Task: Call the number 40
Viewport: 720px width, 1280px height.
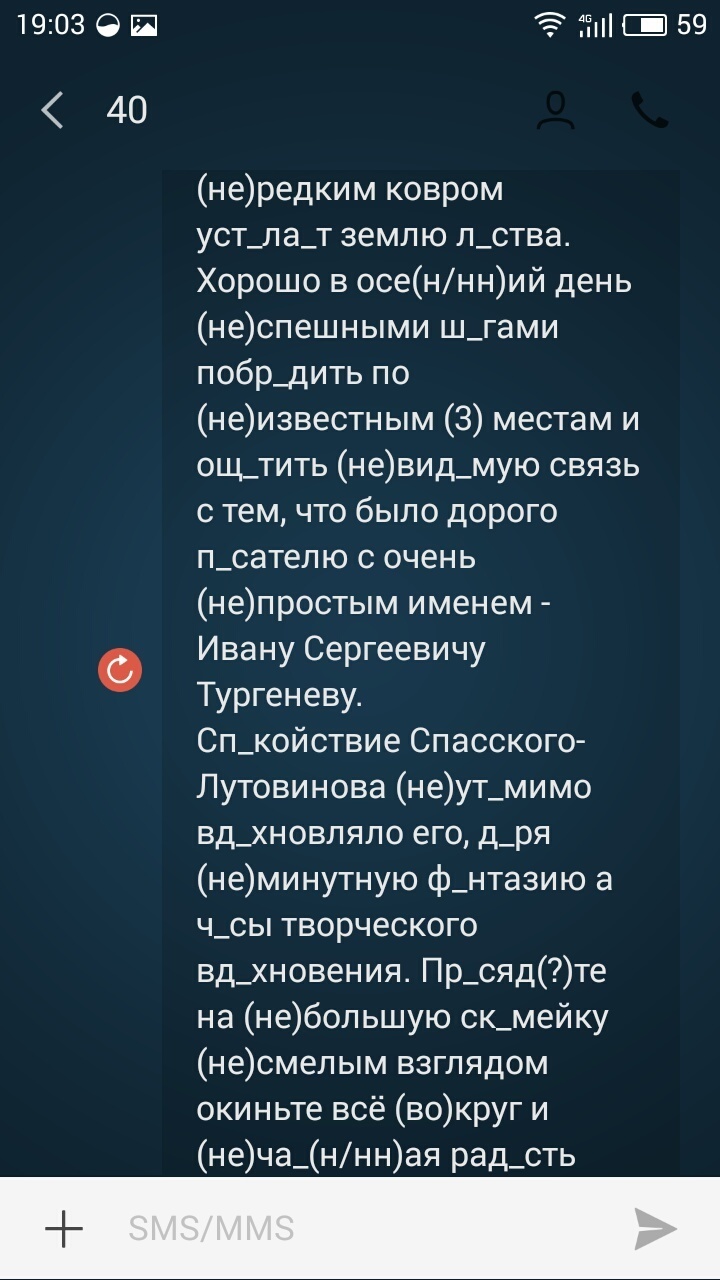Action: 649,110
